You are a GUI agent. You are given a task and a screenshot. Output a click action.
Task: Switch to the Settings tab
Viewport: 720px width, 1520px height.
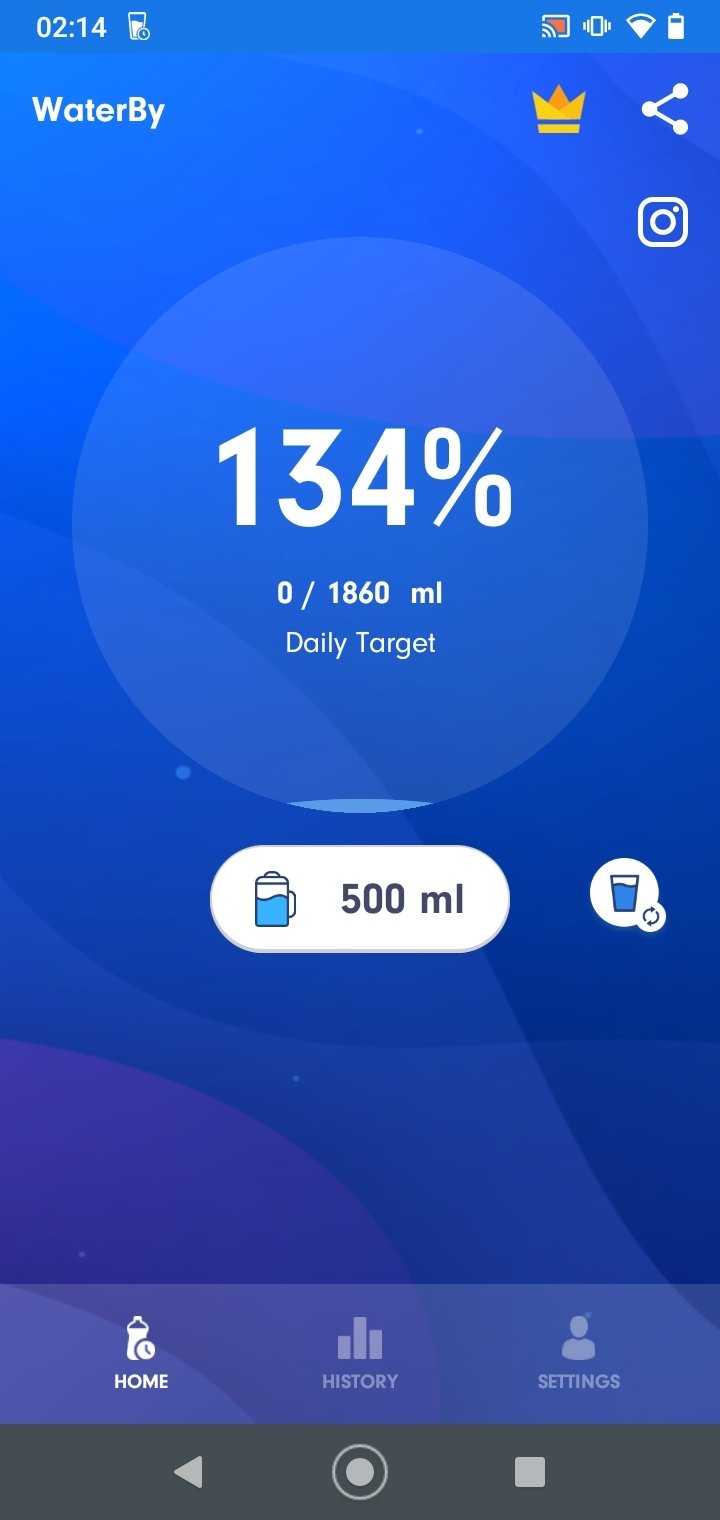coord(578,1353)
